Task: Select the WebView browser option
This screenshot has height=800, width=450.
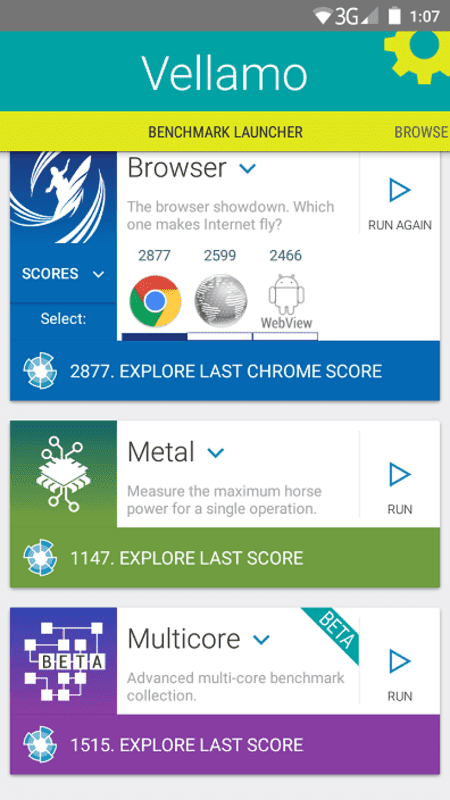Action: [286, 302]
